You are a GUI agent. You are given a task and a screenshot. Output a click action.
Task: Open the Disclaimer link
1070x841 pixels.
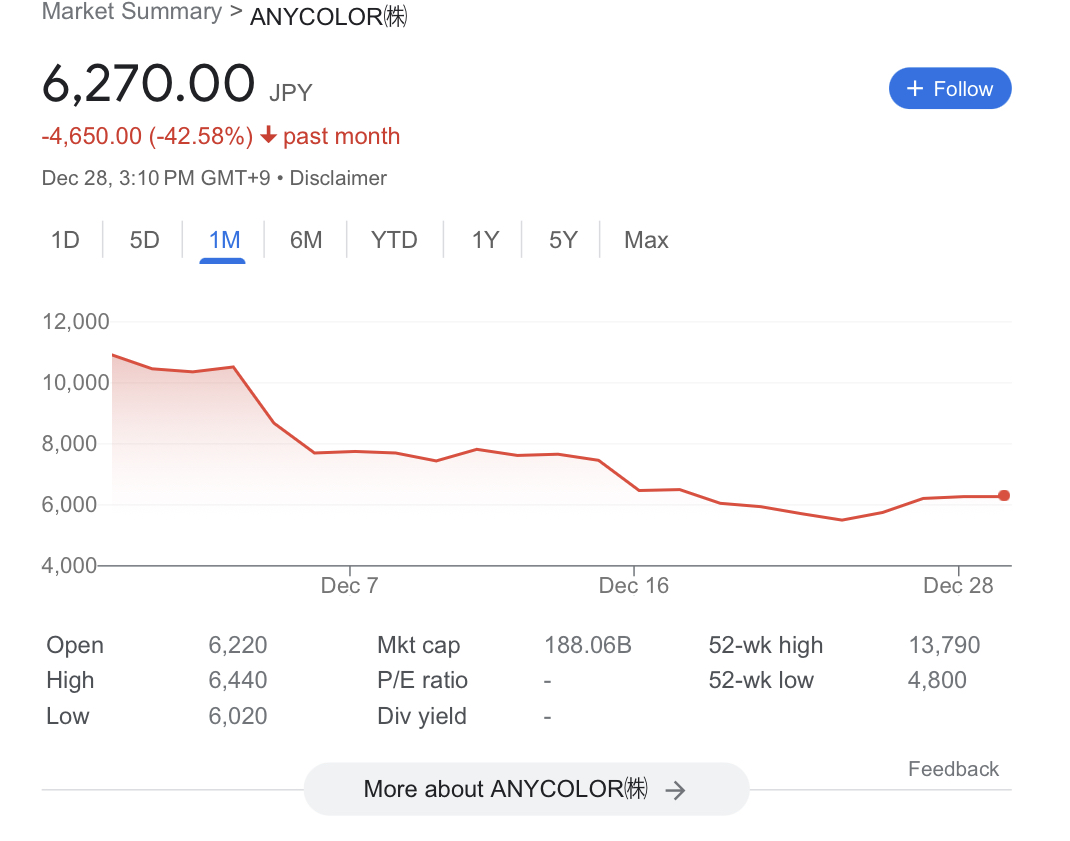(338, 178)
